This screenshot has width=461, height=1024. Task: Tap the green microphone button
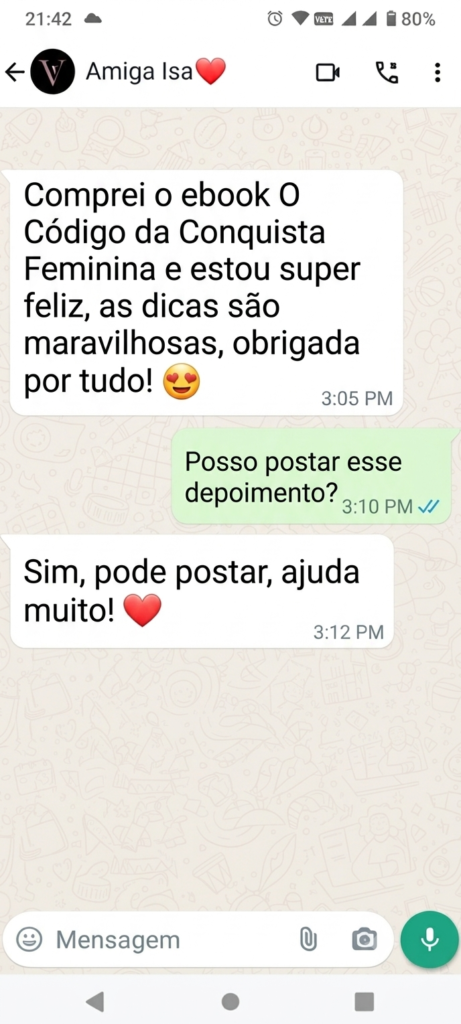[x=429, y=939]
